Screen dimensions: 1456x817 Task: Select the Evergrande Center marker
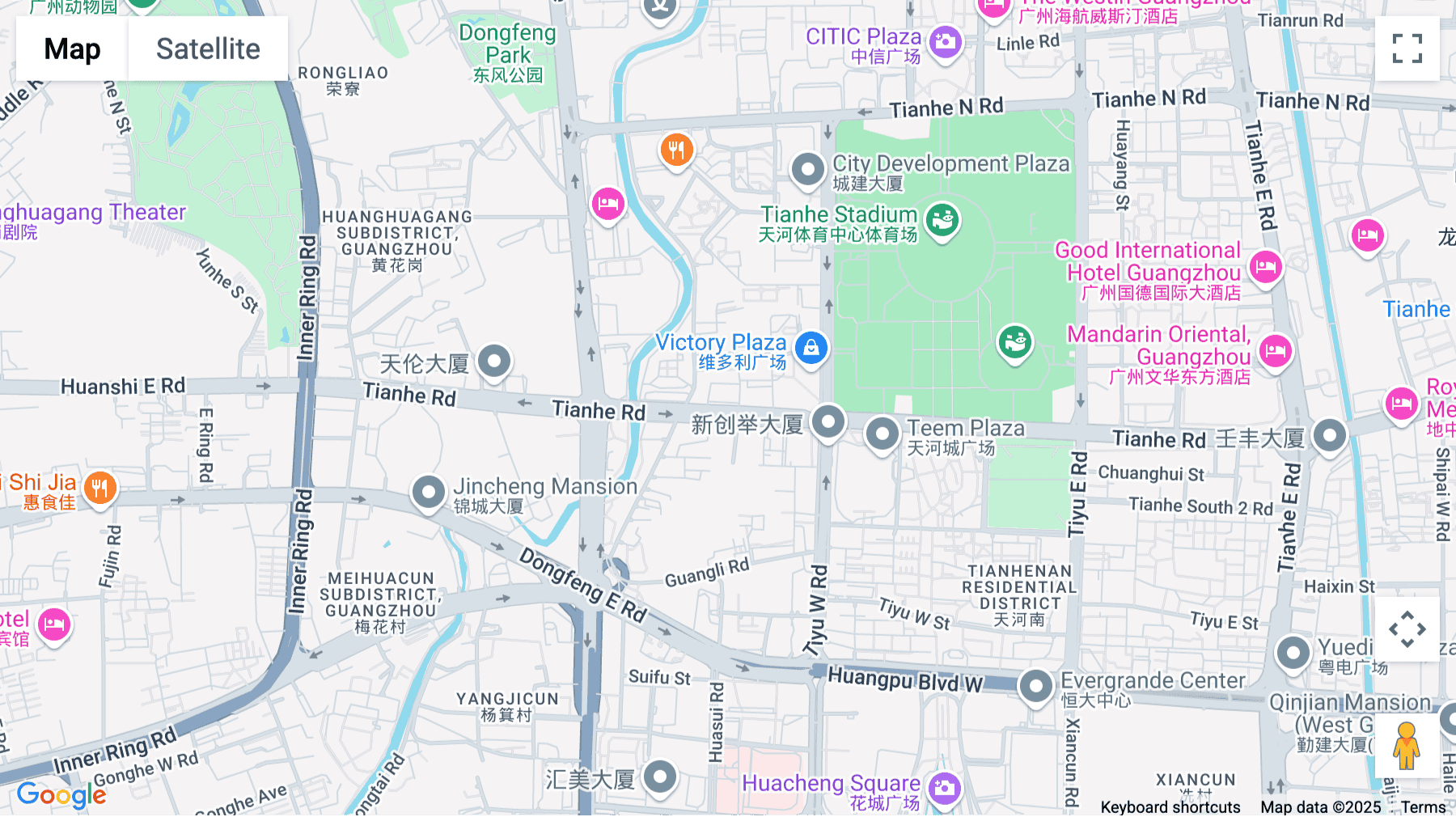pyautogui.click(x=1035, y=685)
